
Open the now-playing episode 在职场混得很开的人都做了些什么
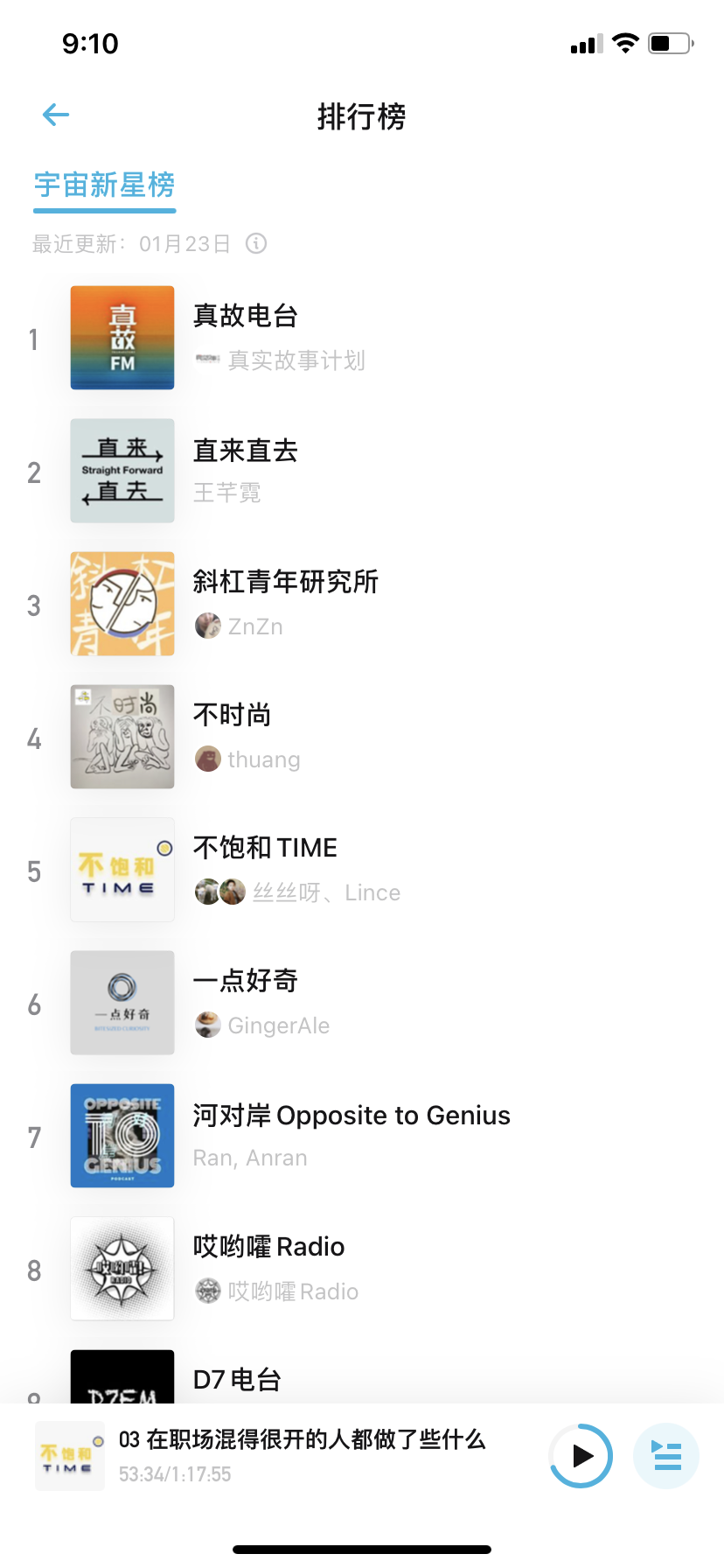[x=302, y=1440]
